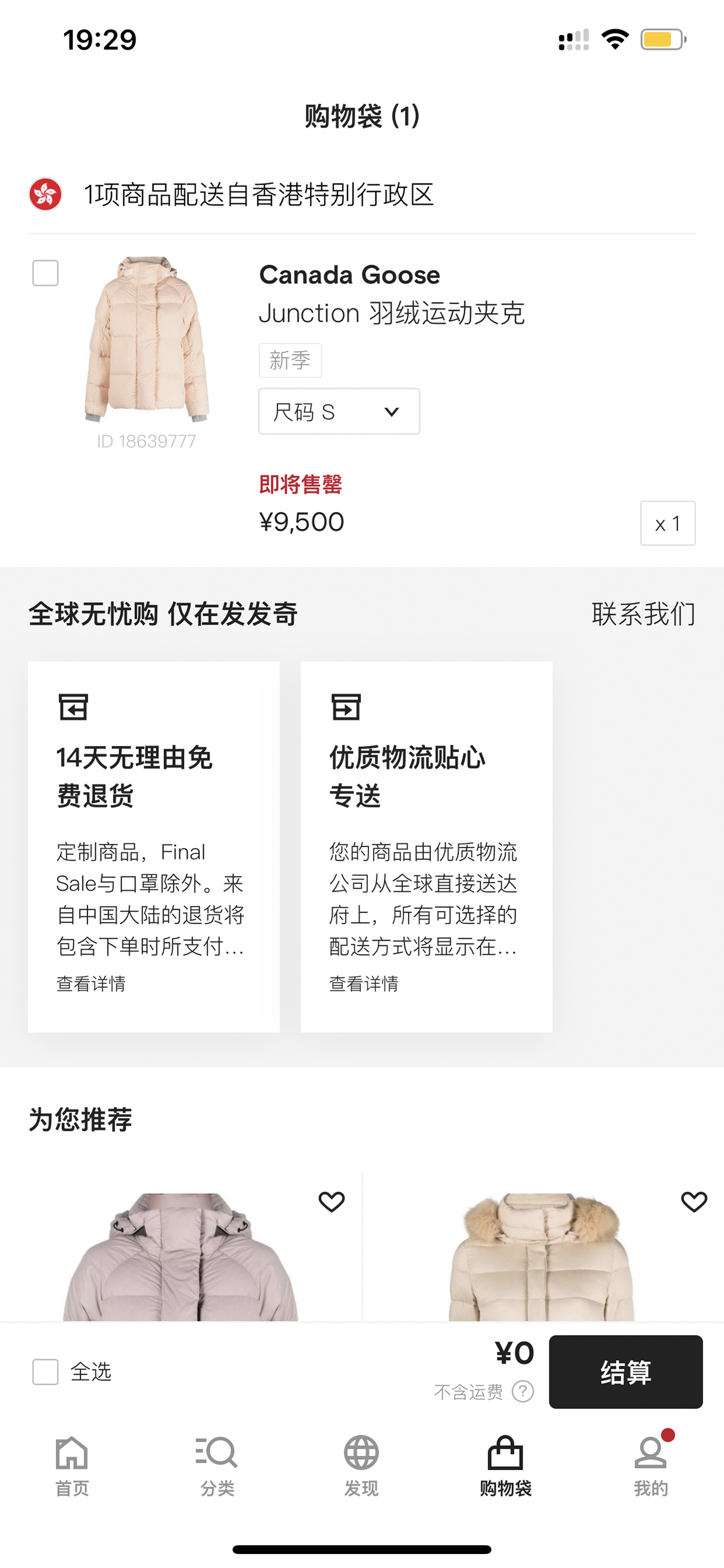This screenshot has width=724, height=1568.
Task: Change the x 1 quantity selector
Action: [x=667, y=523]
